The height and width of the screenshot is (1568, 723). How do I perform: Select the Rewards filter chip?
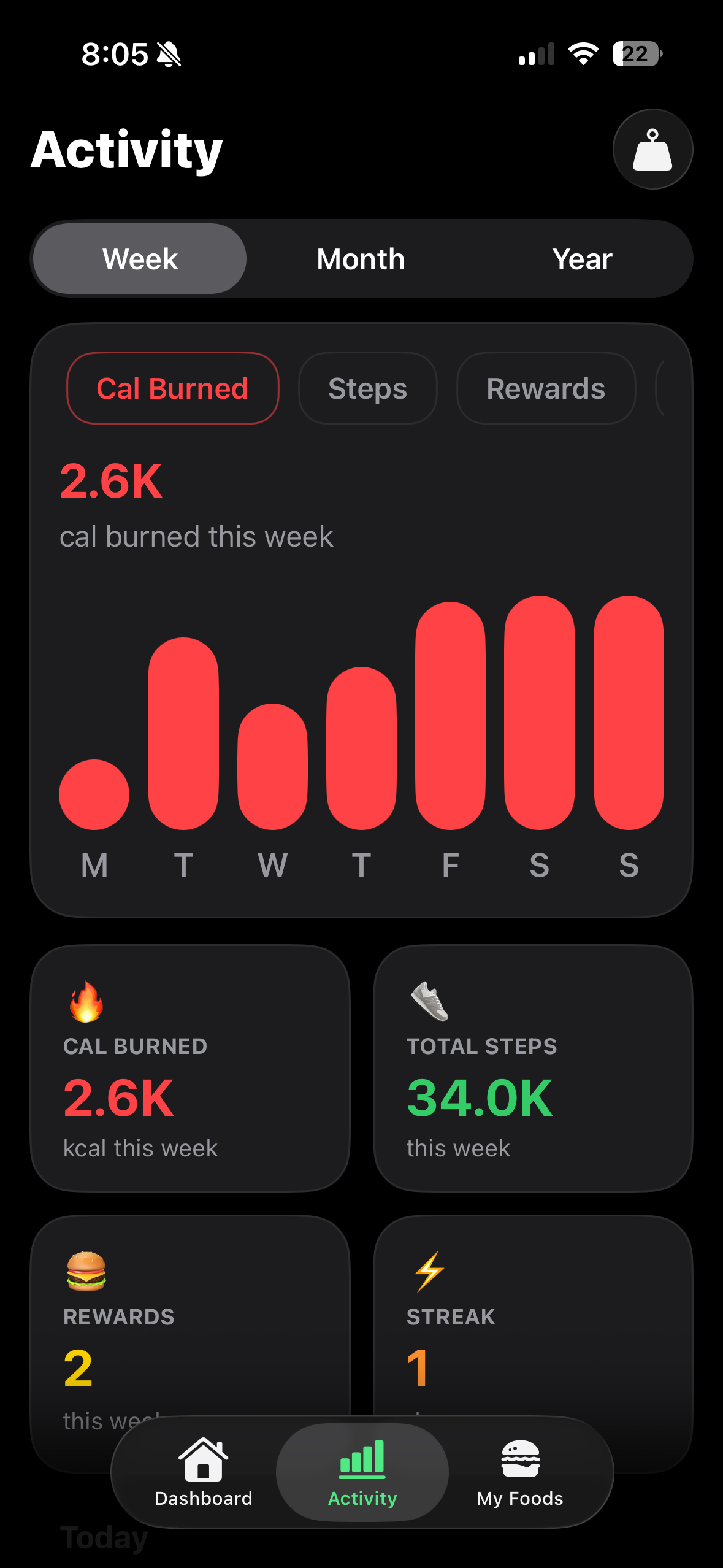pos(545,388)
